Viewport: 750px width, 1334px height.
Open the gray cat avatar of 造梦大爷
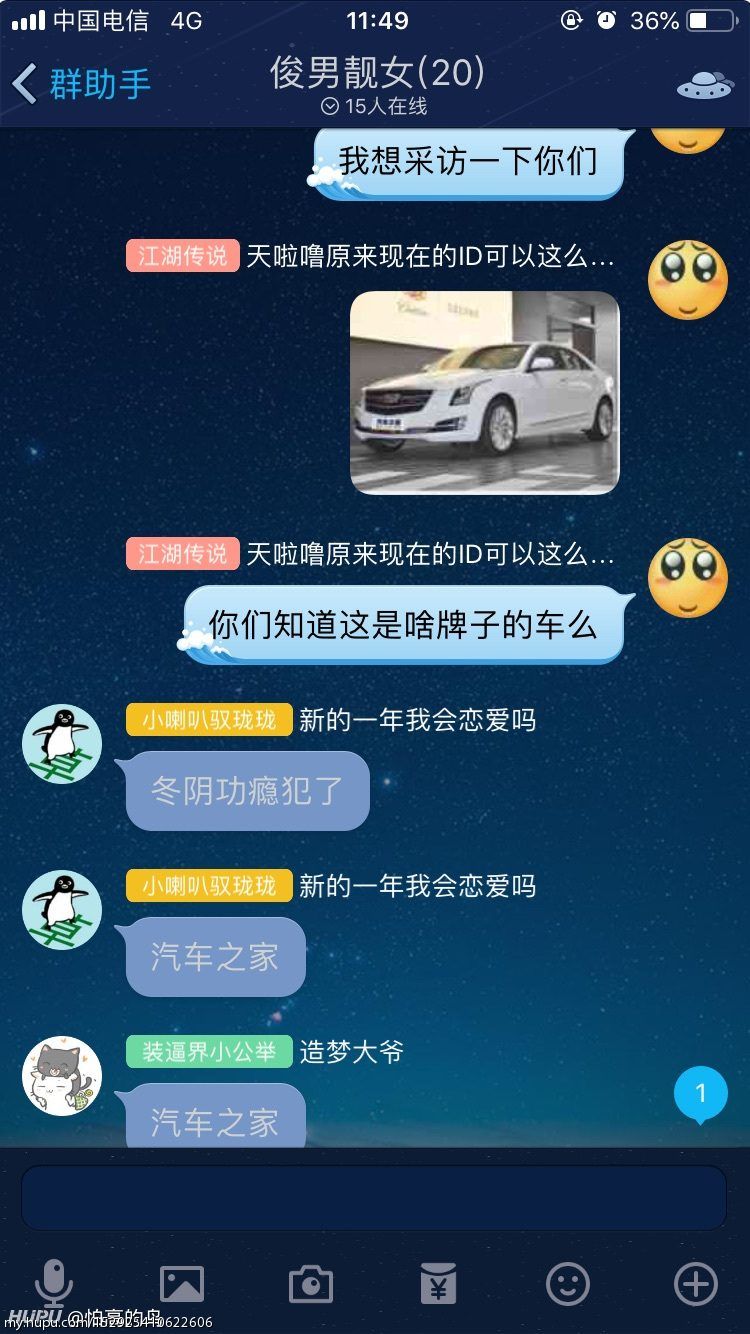click(x=62, y=1076)
